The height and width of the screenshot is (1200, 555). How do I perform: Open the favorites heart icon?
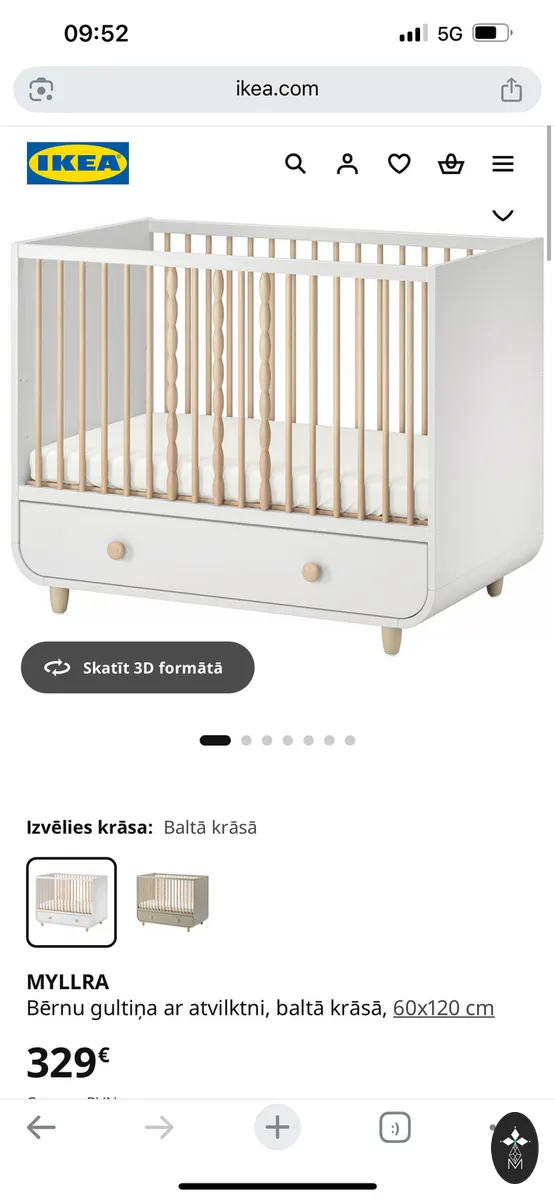pos(399,164)
